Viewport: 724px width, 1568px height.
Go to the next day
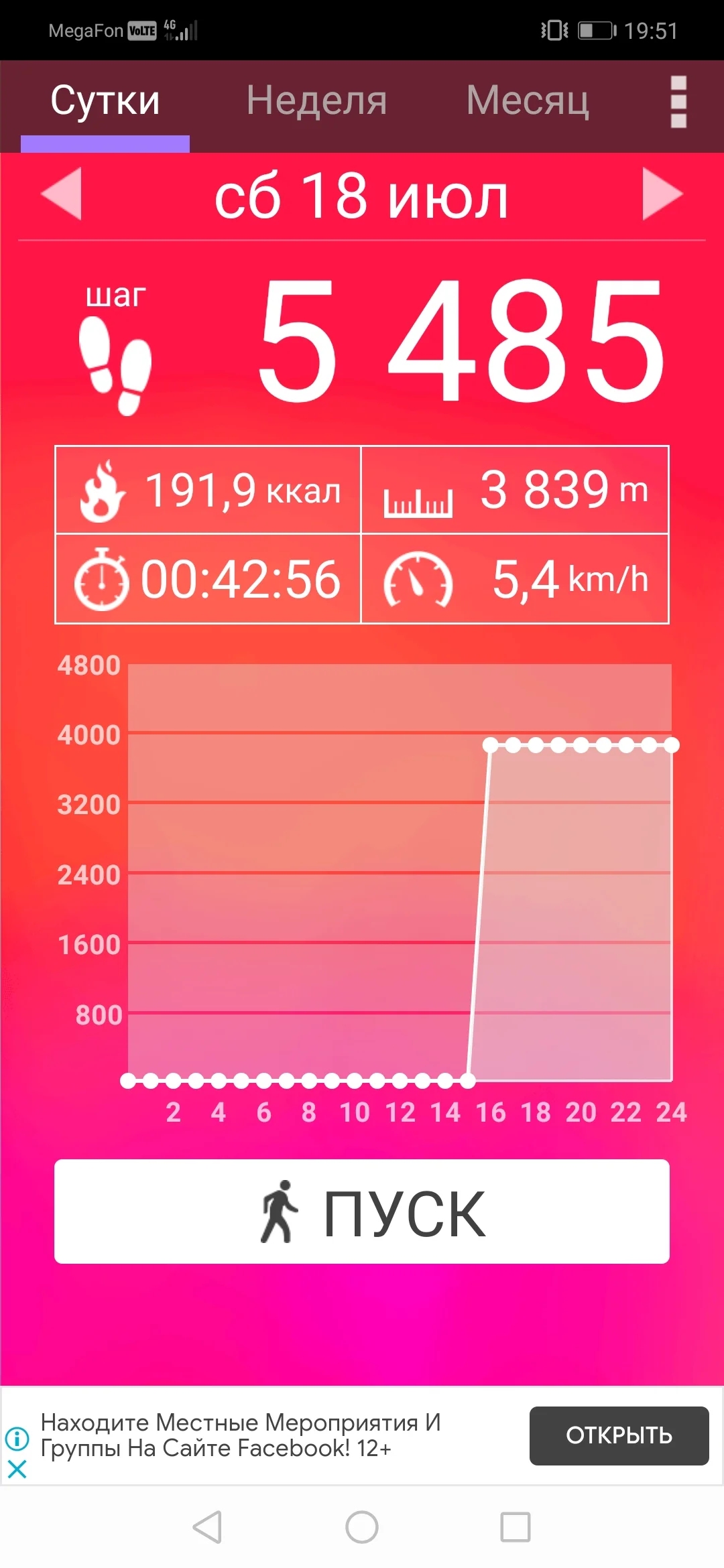[662, 194]
